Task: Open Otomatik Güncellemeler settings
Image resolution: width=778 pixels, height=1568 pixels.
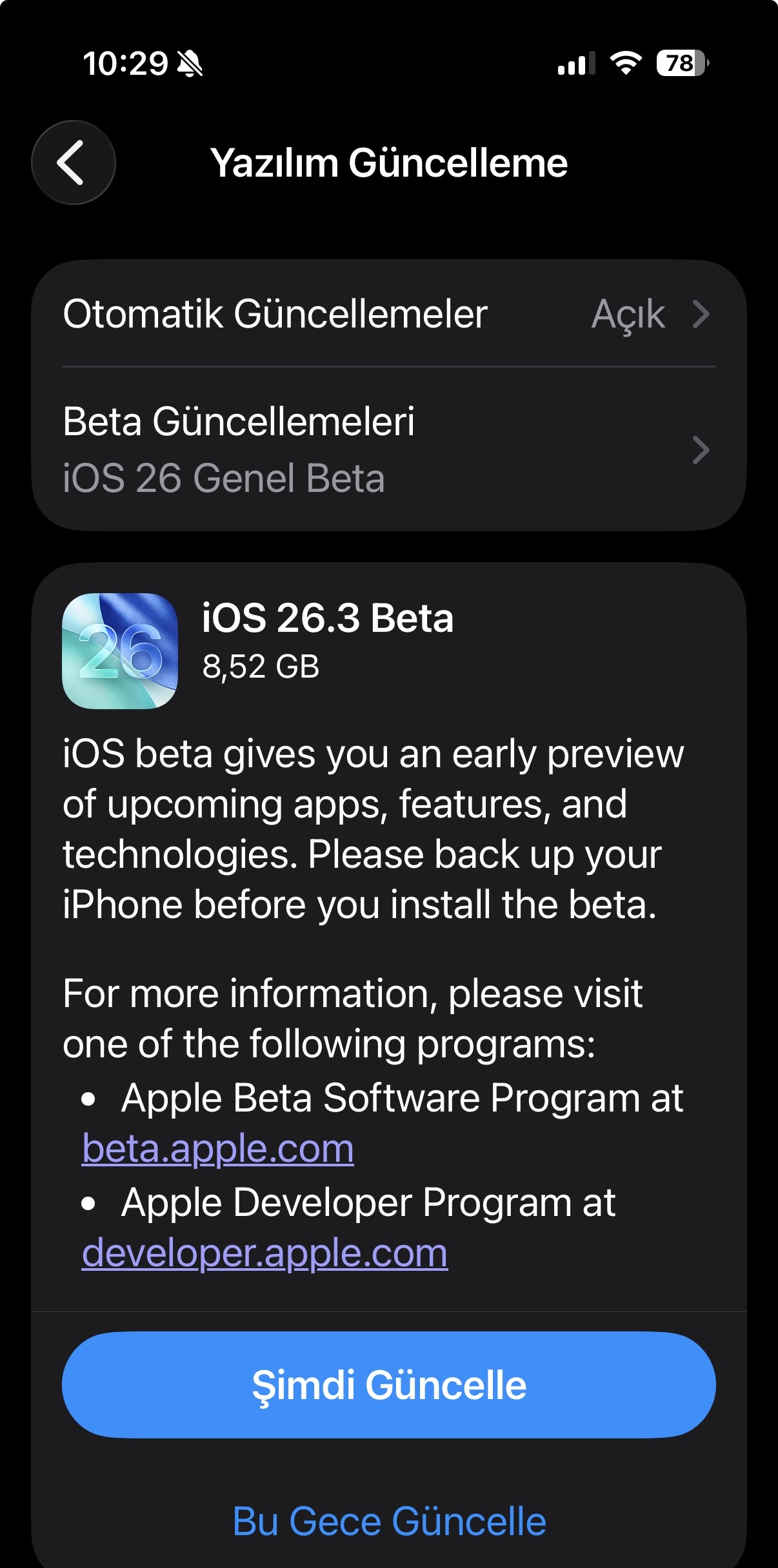Action: point(389,314)
